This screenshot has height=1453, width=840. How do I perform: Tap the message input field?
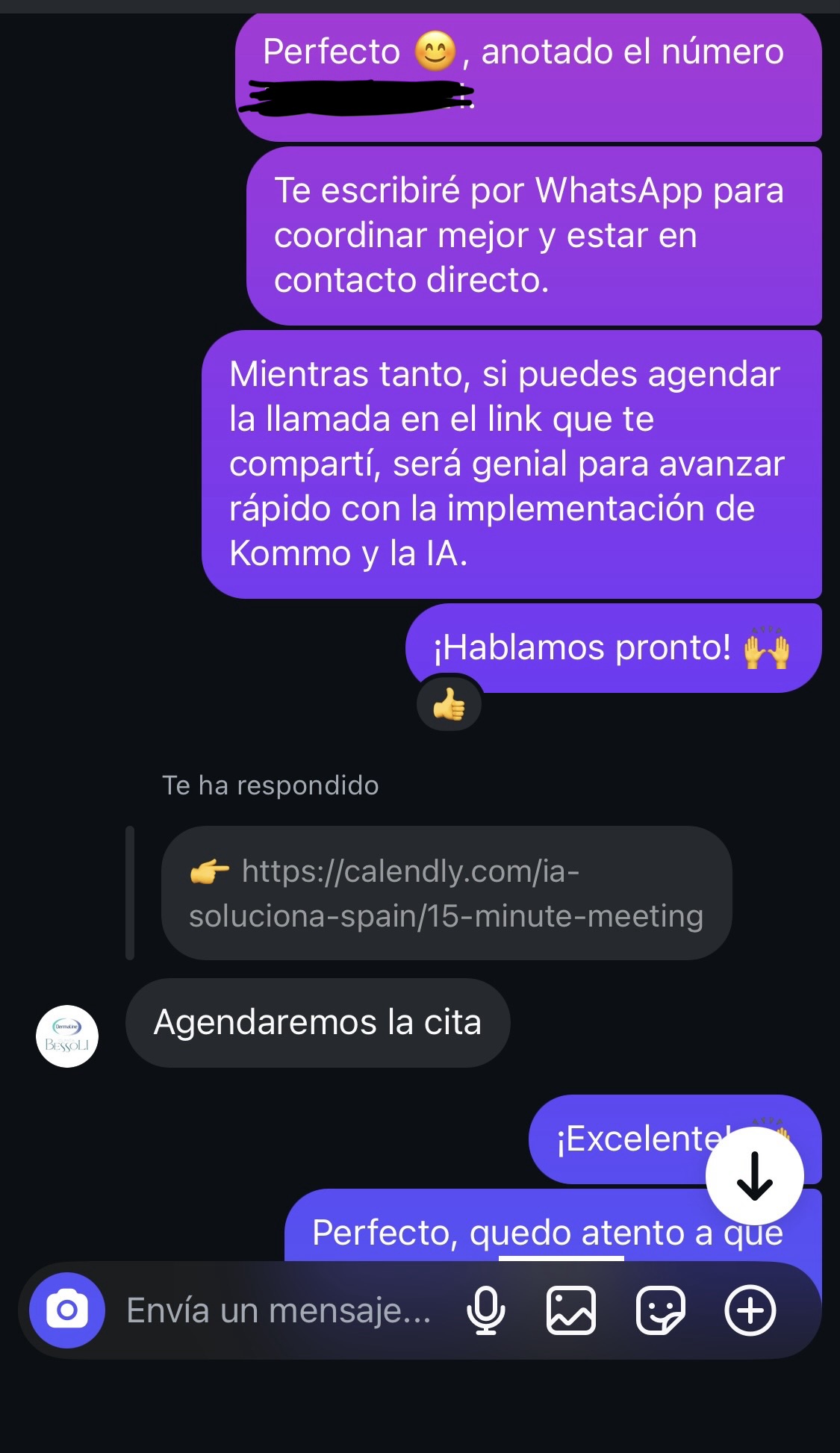pos(279,1310)
